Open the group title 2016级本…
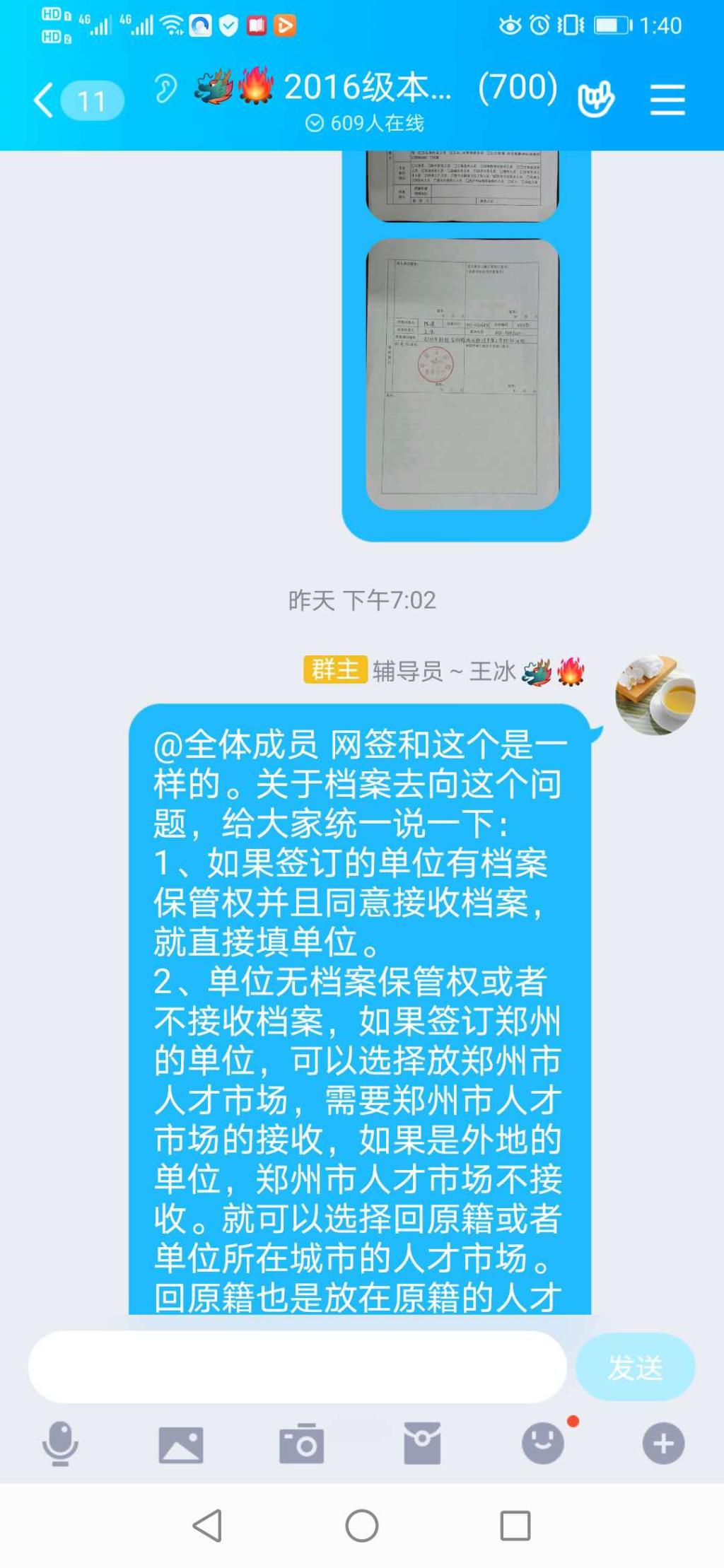The height and width of the screenshot is (1568, 724). pos(367,88)
